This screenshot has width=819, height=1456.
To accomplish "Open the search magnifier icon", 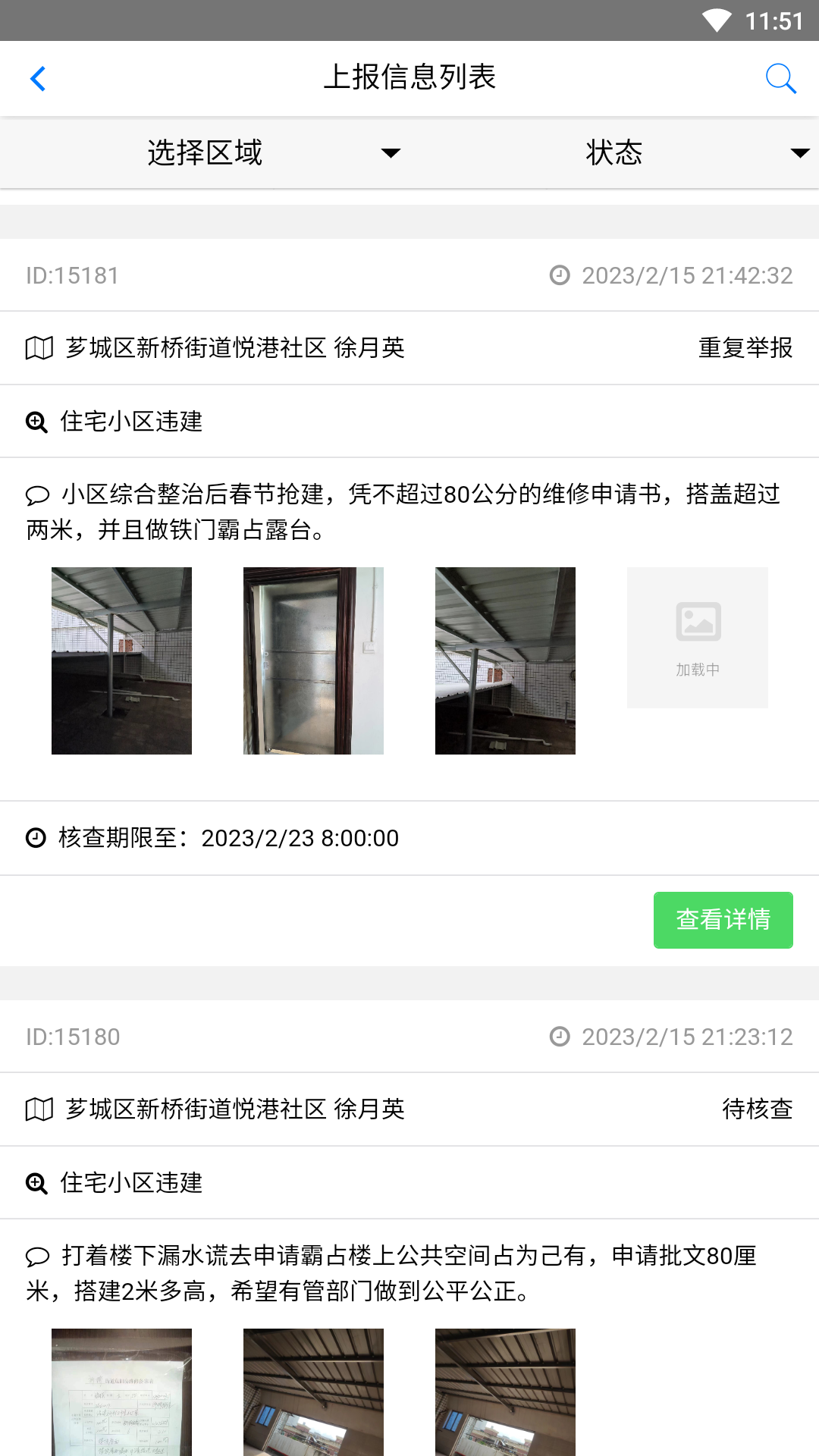I will [x=780, y=78].
